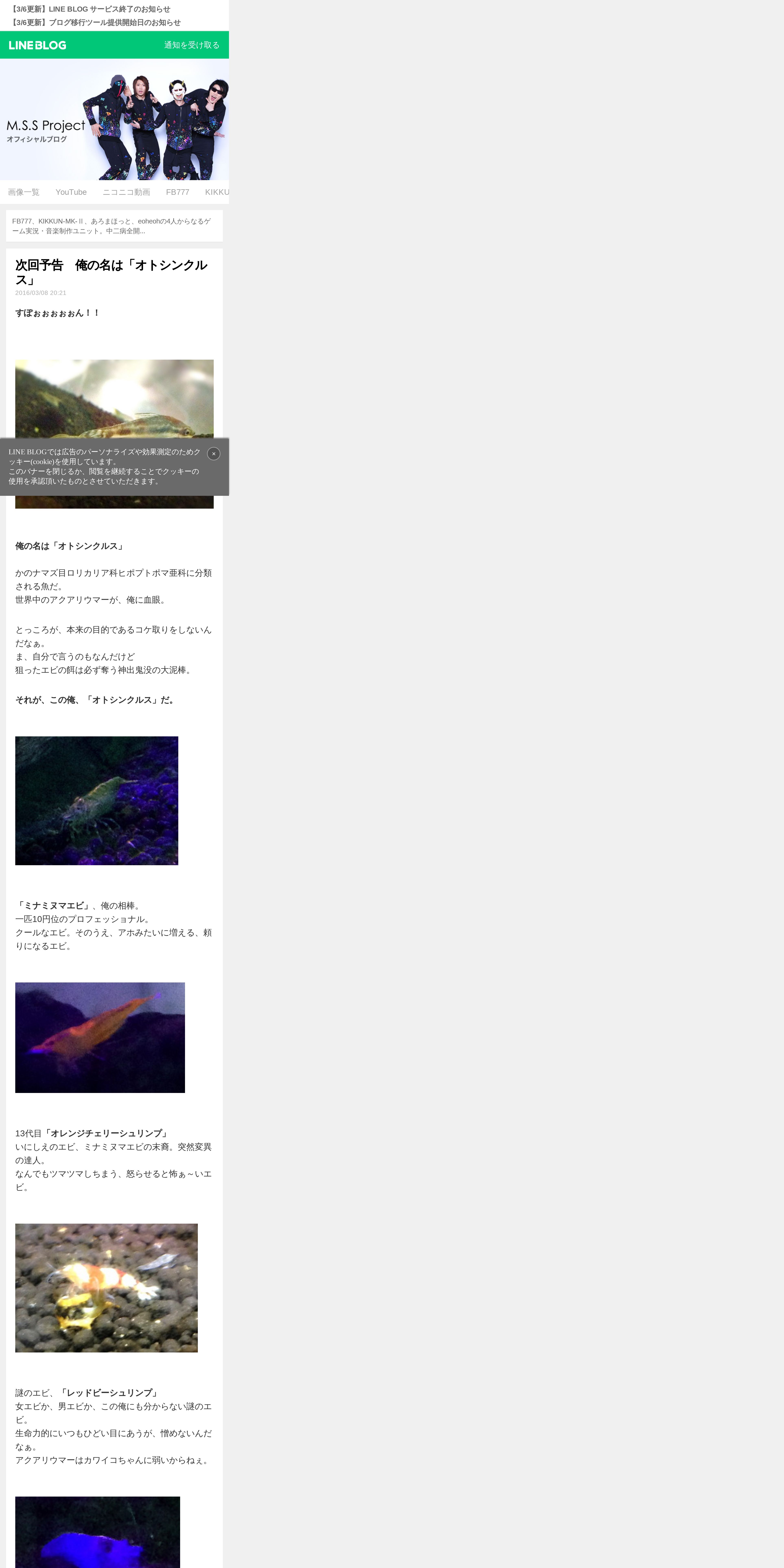Expand the blog description about FB777 and members
The image size is (784, 1568).
pyautogui.click(x=114, y=226)
